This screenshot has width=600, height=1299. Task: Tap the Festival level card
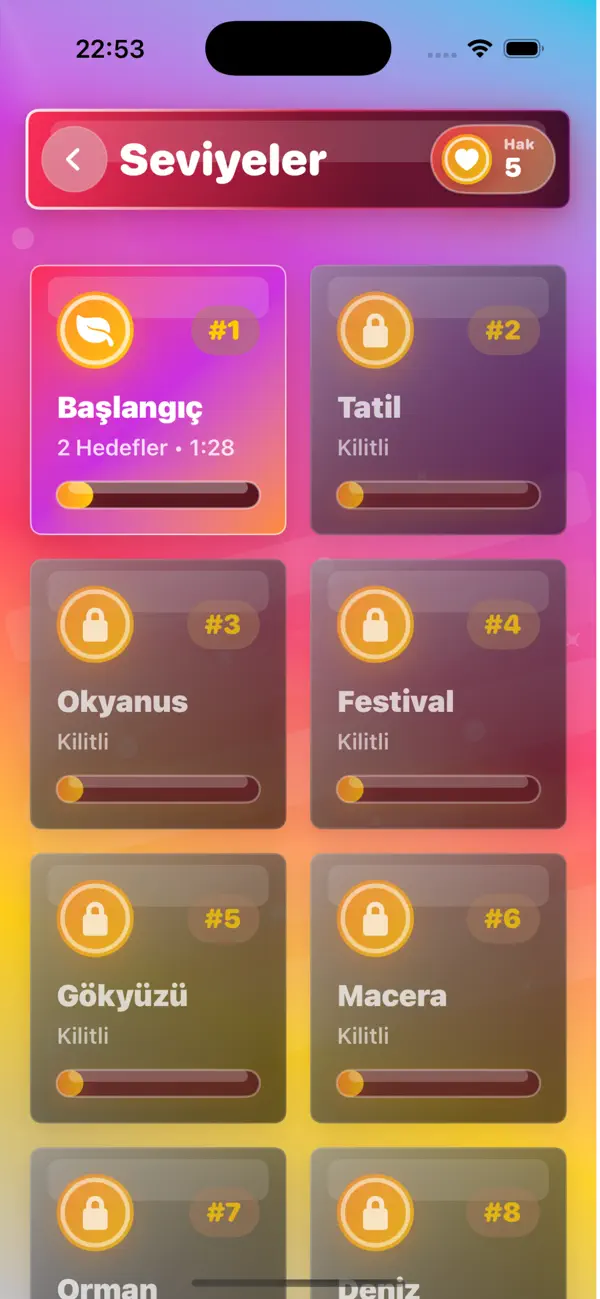tap(438, 694)
